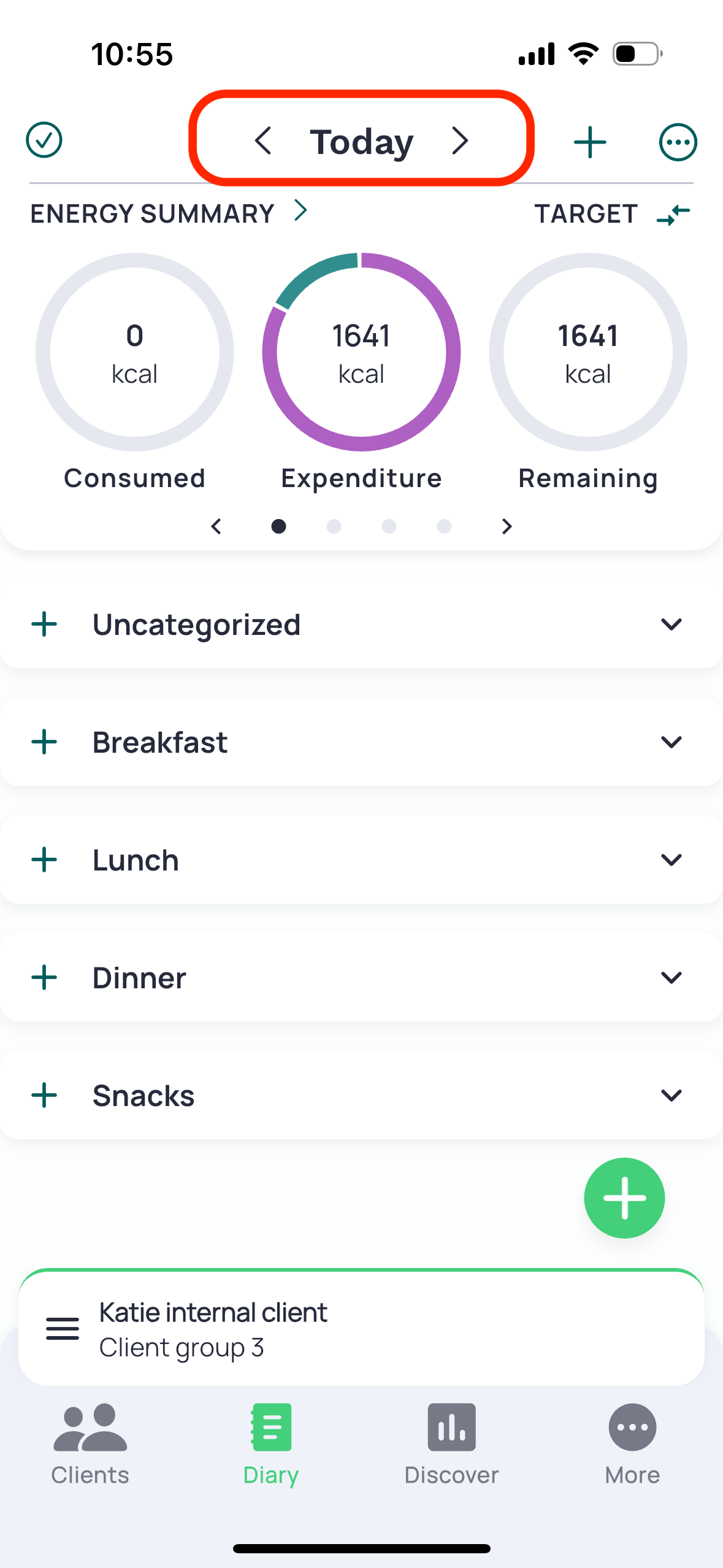
Task: Add an item to Uncategorized
Action: [44, 625]
